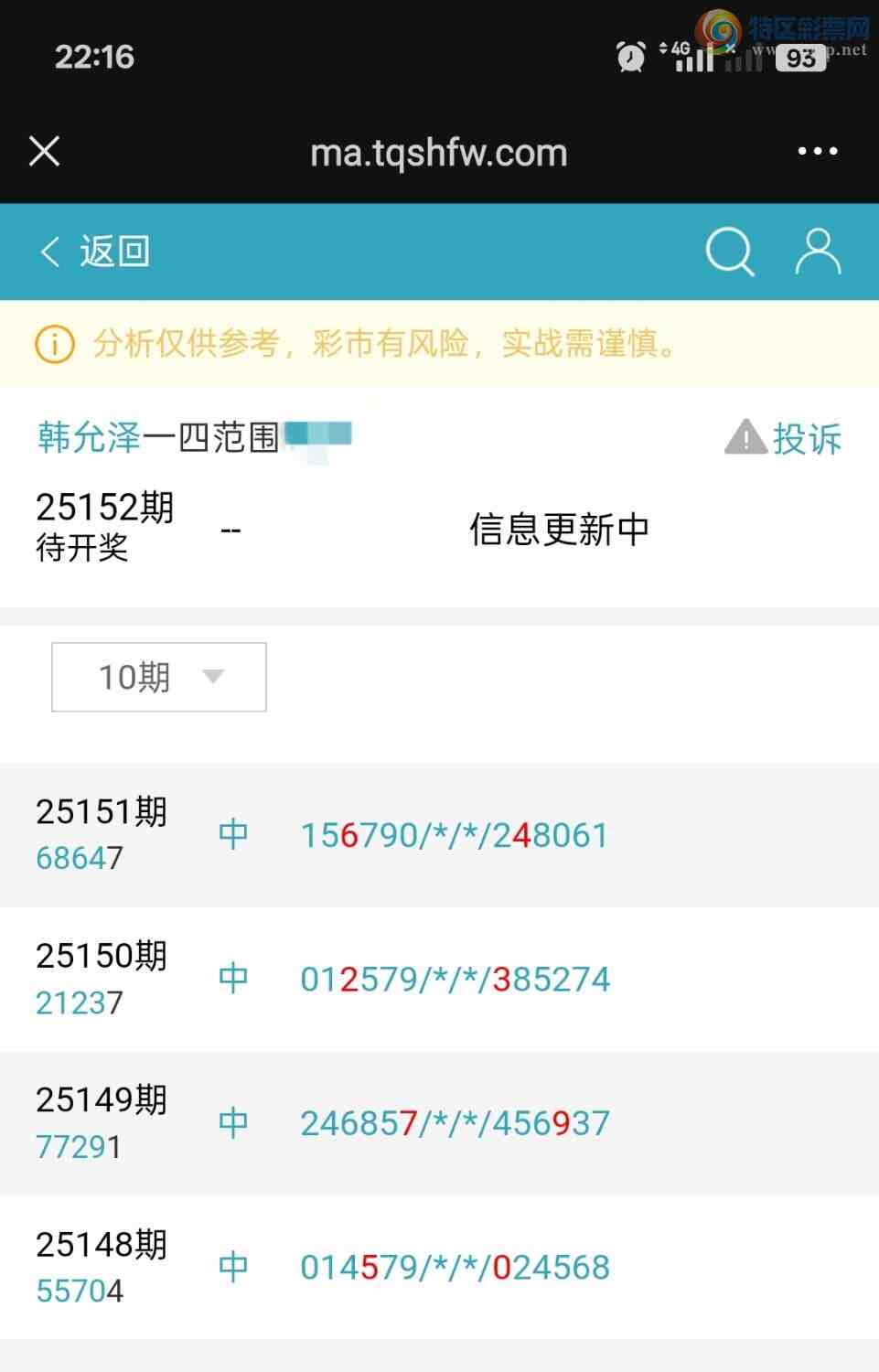
Task: Close the page with the X icon
Action: (44, 150)
